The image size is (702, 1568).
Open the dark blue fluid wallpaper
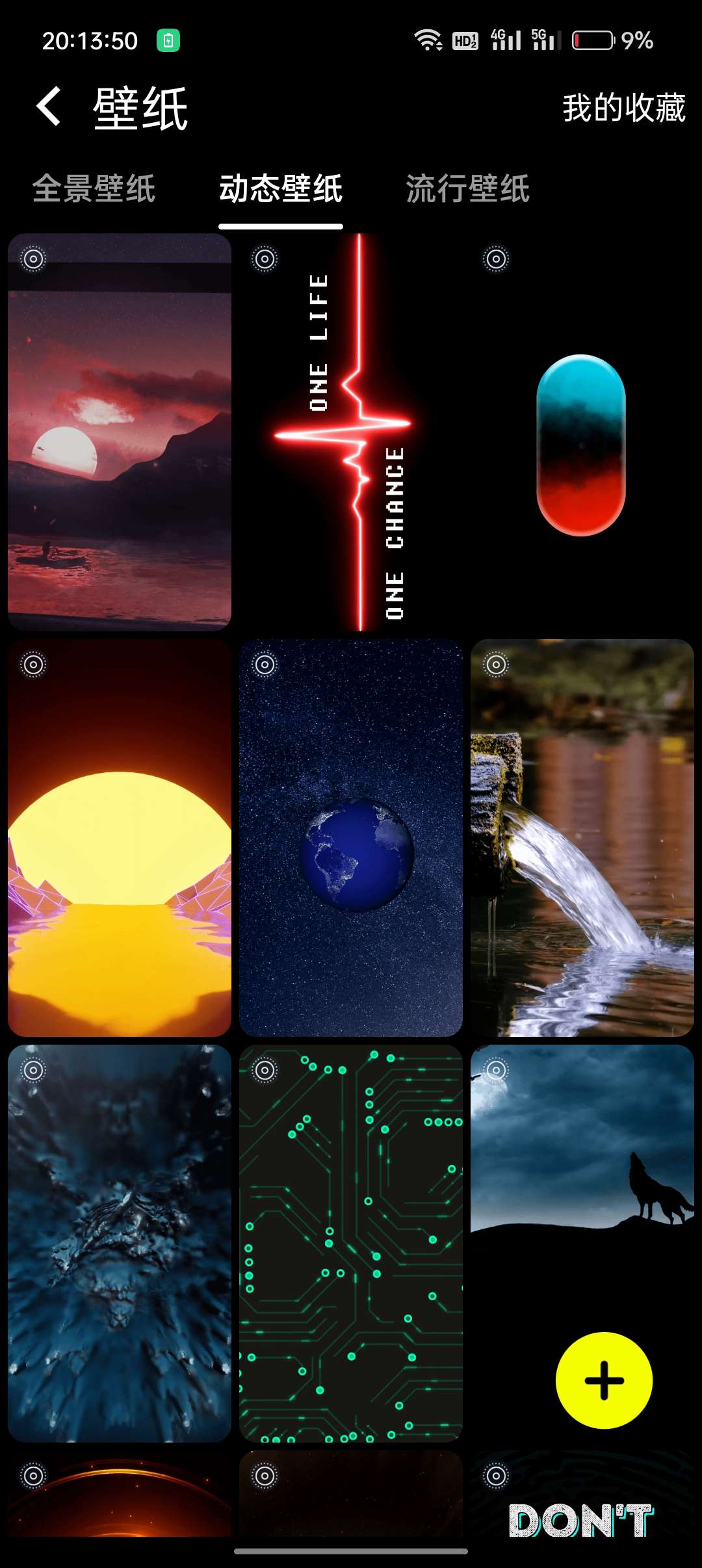120,1243
